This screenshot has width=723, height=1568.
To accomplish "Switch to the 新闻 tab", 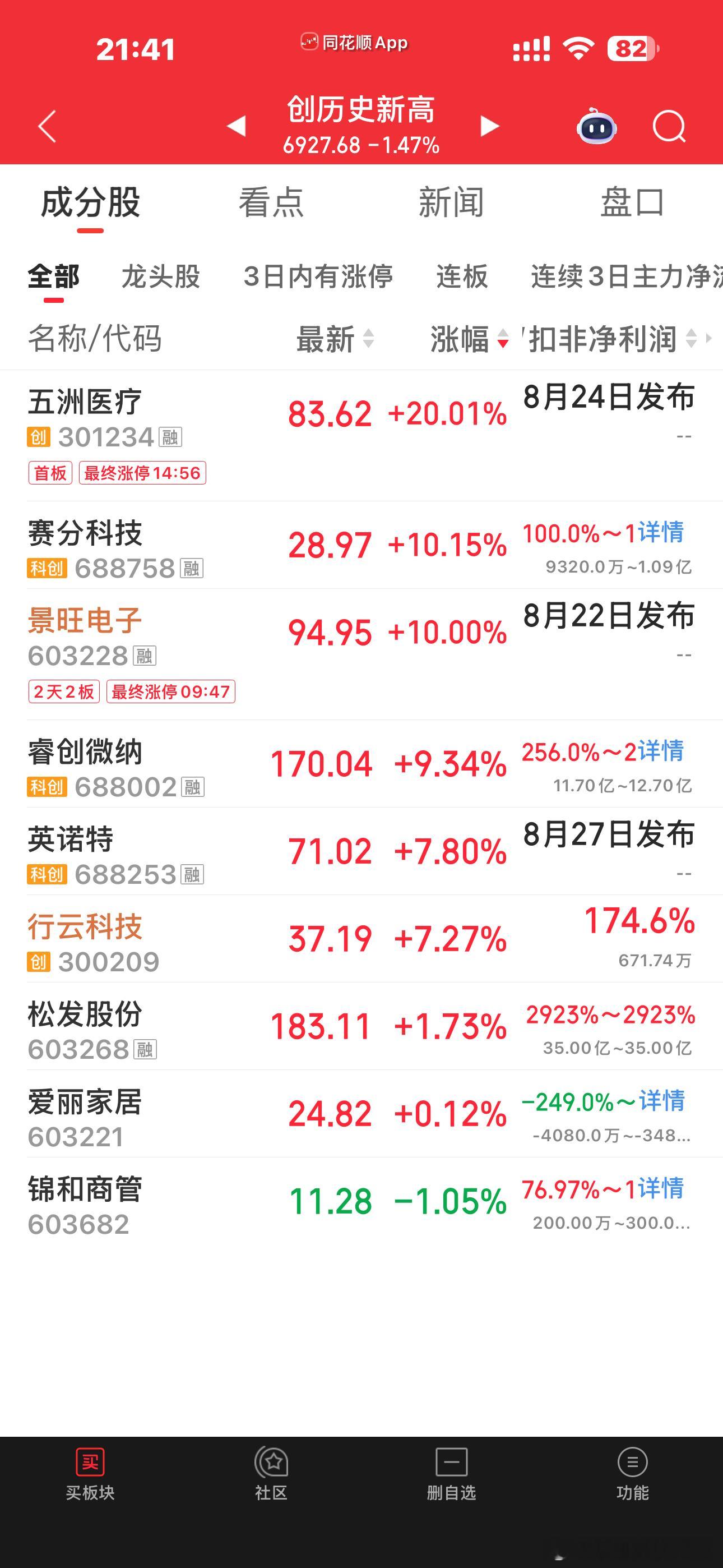I will click(451, 202).
